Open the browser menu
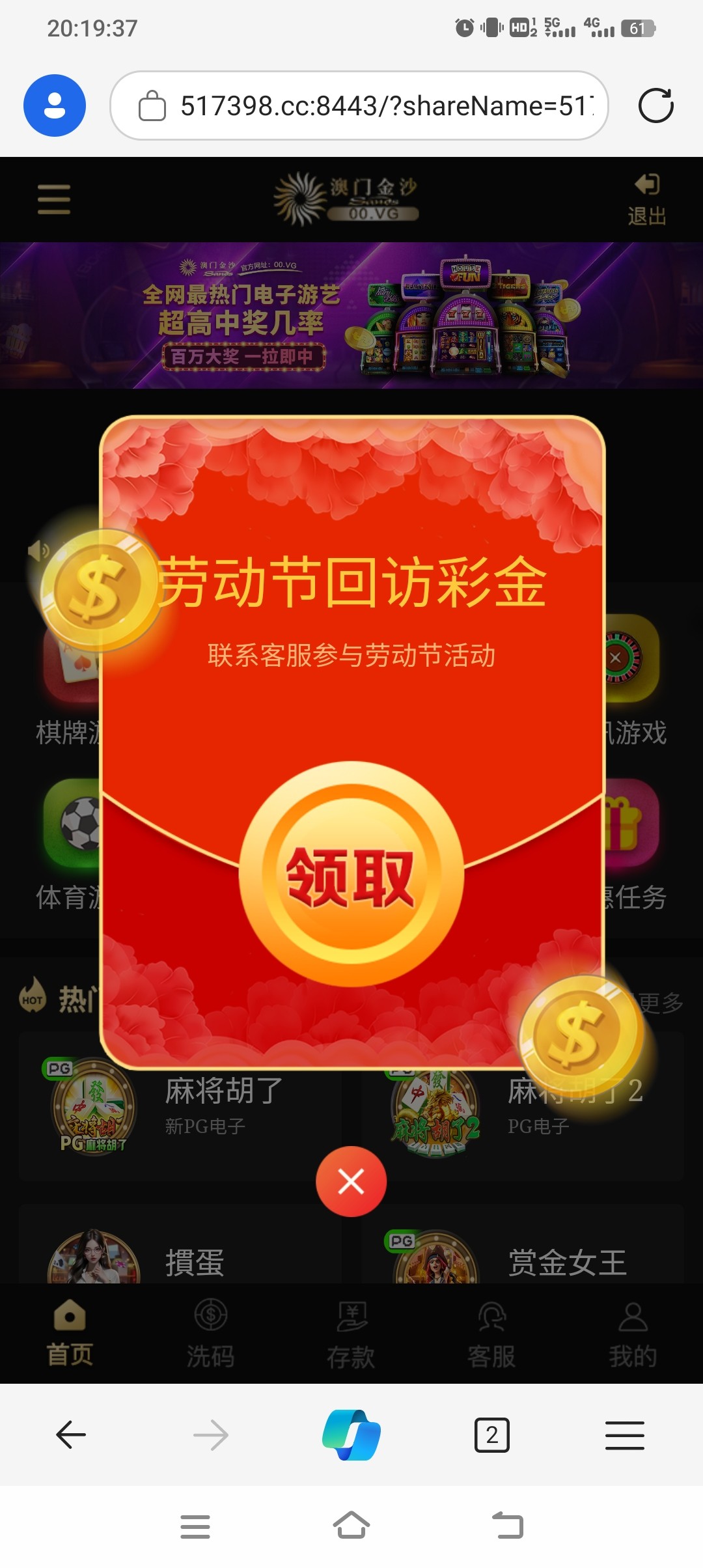This screenshot has width=703, height=1568. tap(624, 1435)
